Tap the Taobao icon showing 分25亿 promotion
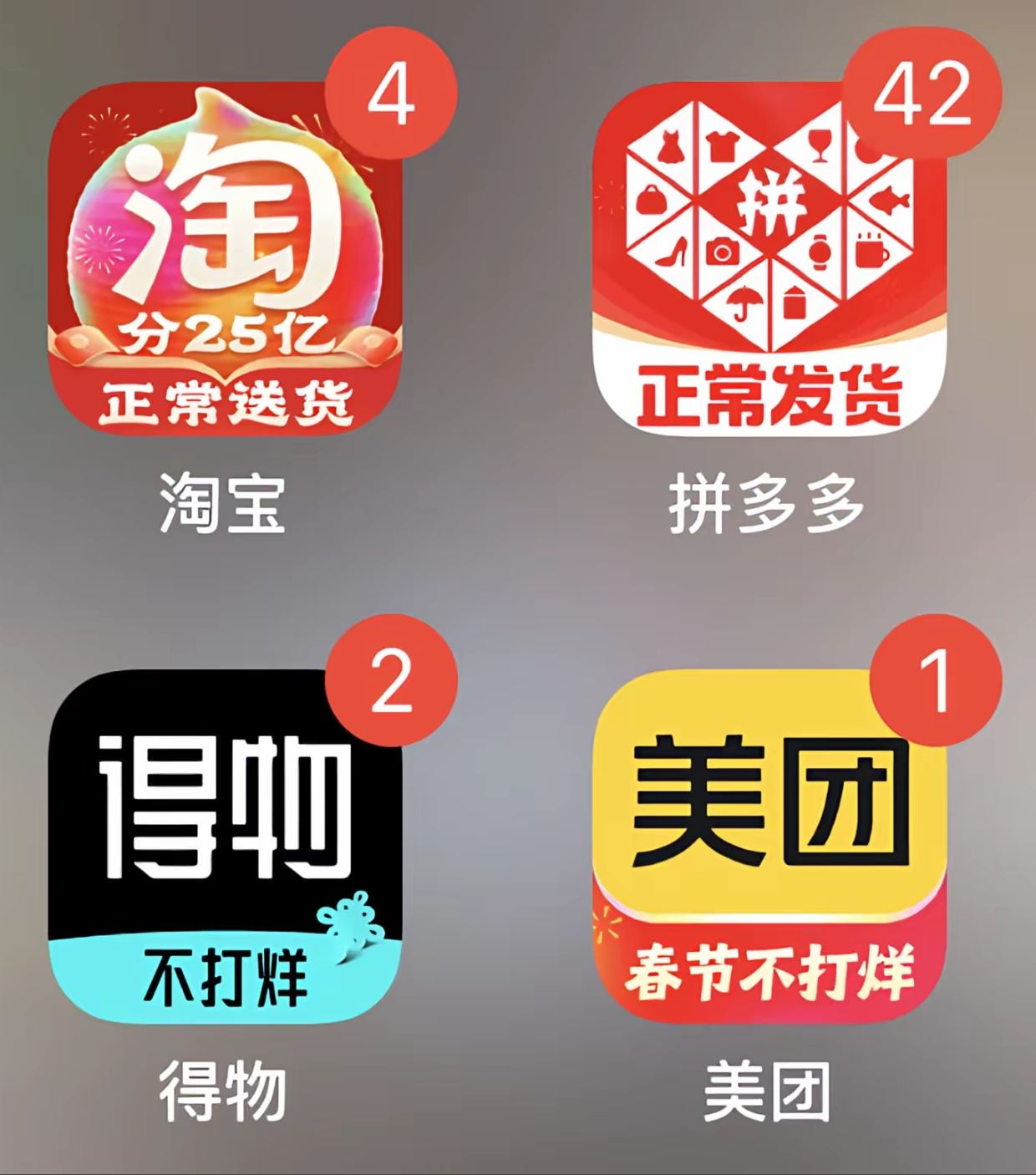The width and height of the screenshot is (1036, 1175). pos(234,259)
